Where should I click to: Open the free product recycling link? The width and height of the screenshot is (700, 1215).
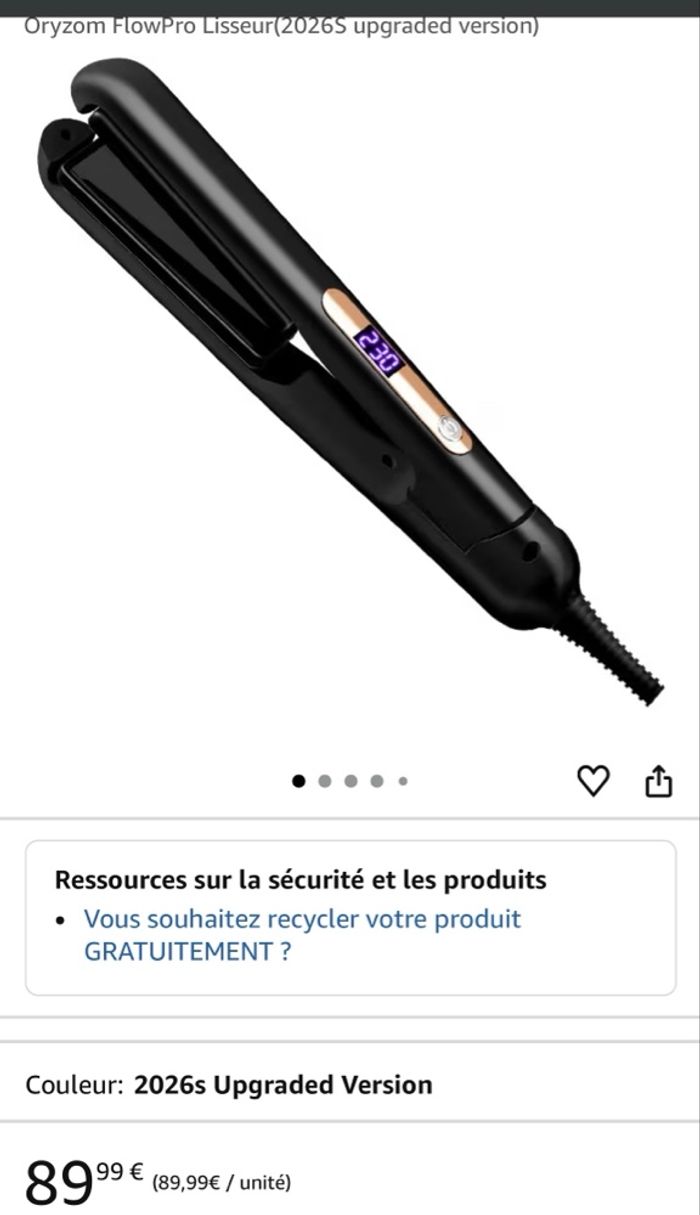(302, 935)
